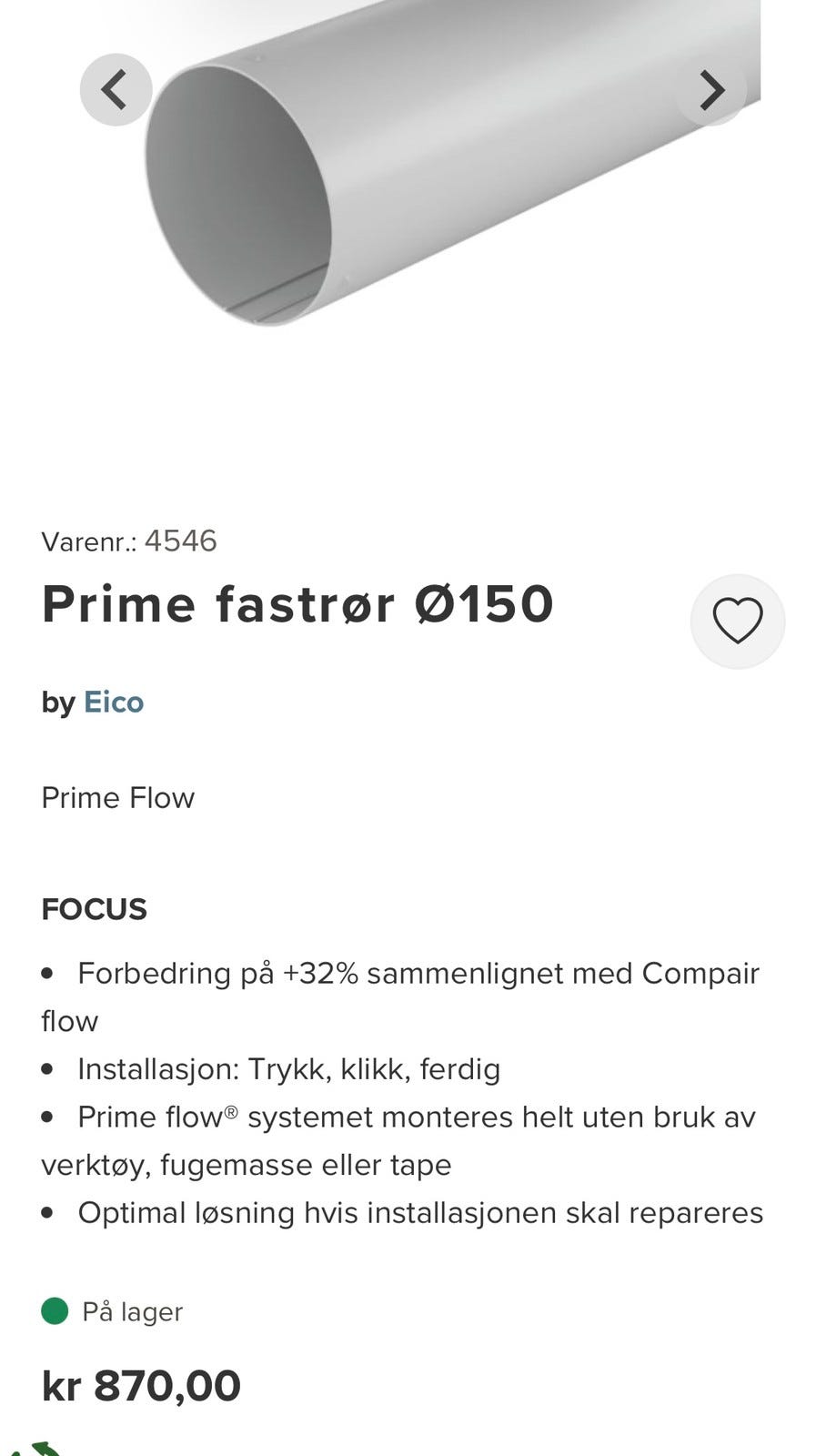Go back to previous product image
The height and width of the screenshot is (1456, 826).
click(x=114, y=89)
